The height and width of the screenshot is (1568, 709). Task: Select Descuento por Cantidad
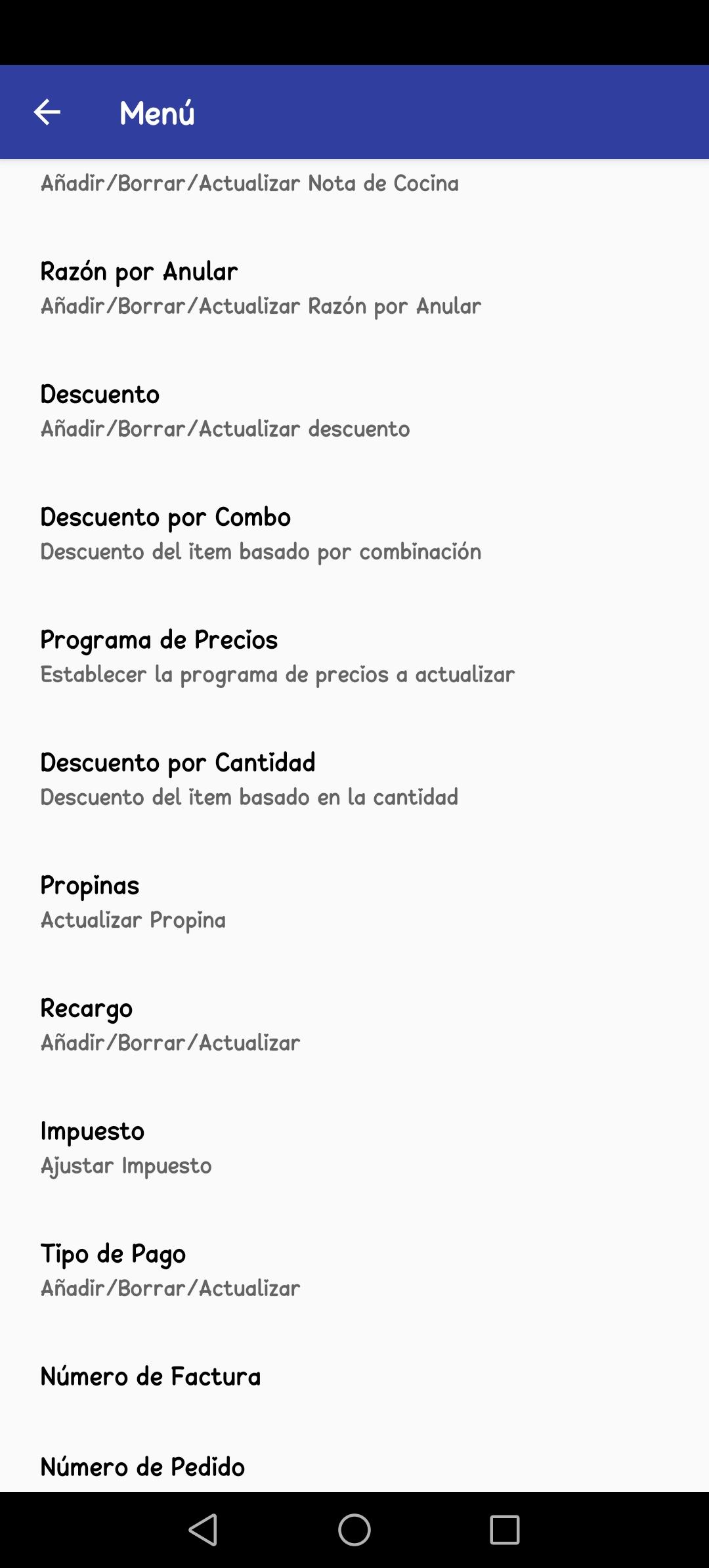pos(354,779)
